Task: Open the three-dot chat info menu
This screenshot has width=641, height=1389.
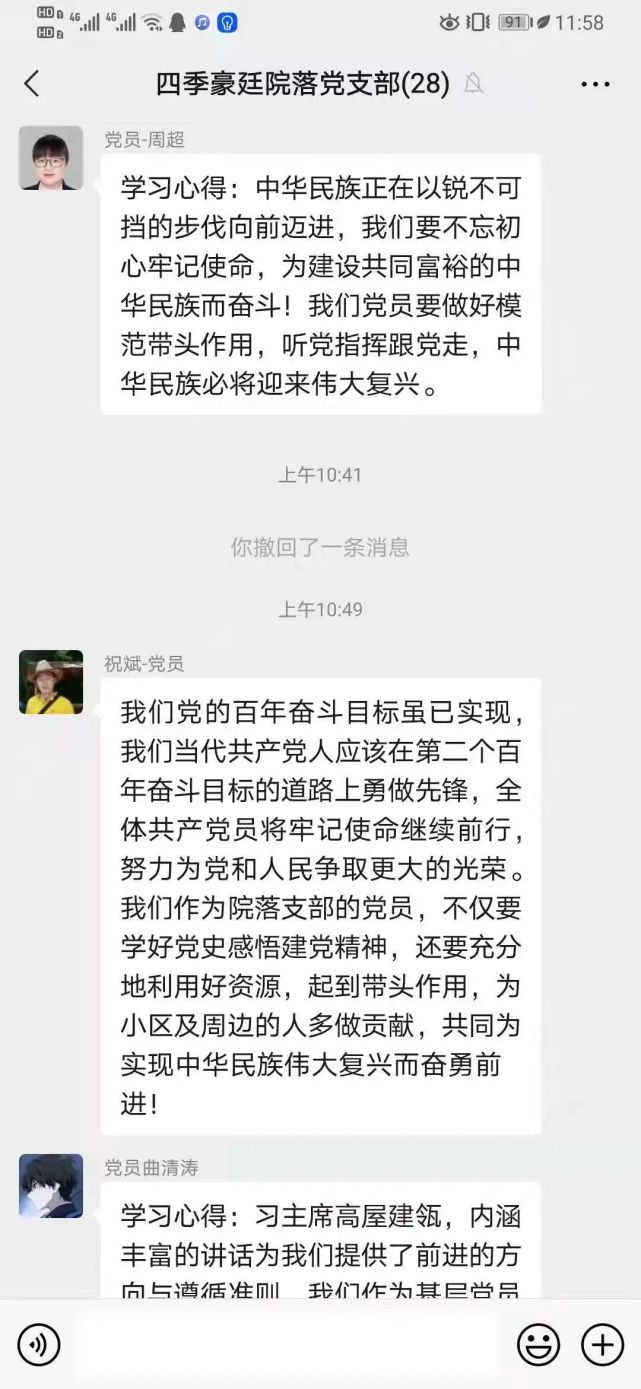Action: pyautogui.click(x=595, y=84)
